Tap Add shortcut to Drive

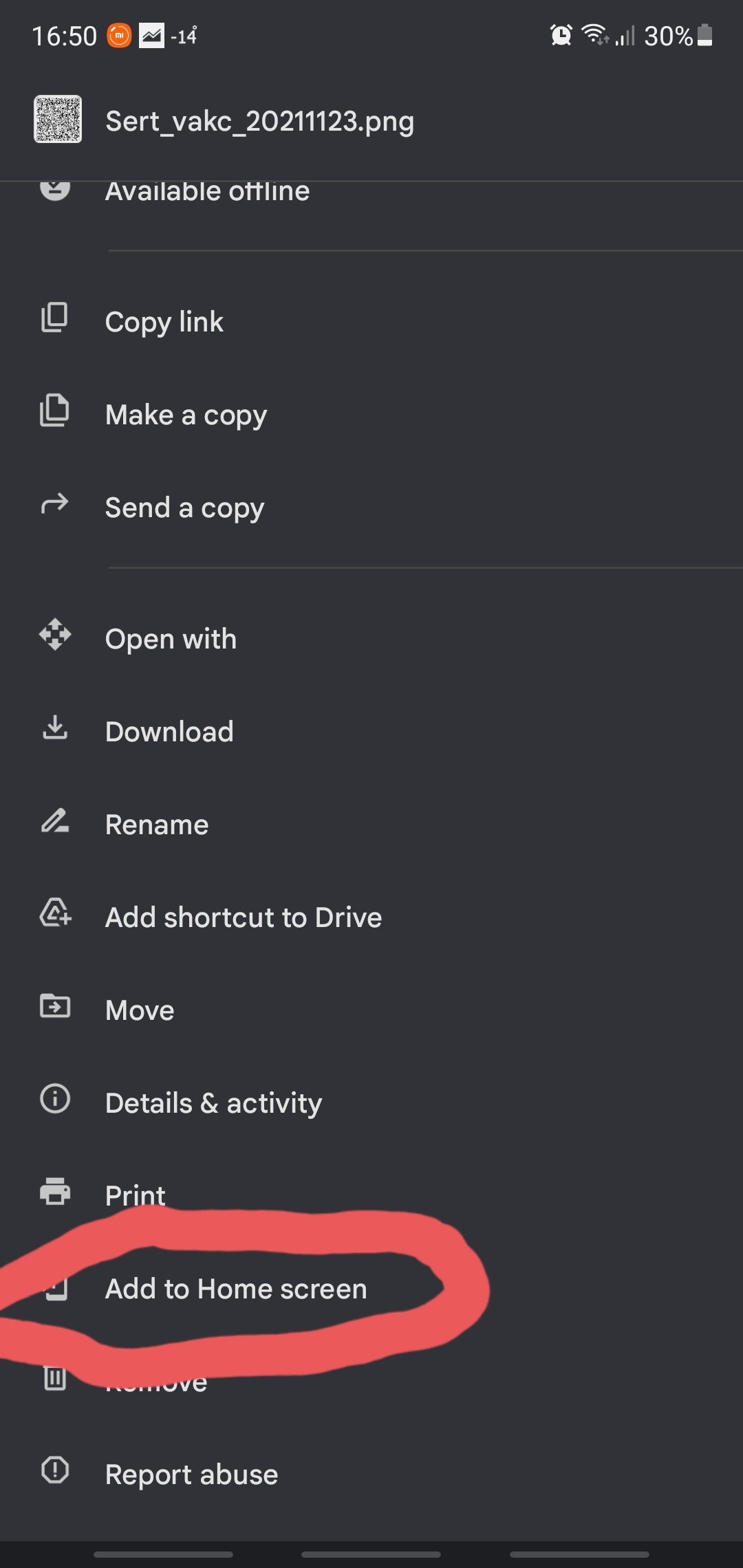coord(243,917)
